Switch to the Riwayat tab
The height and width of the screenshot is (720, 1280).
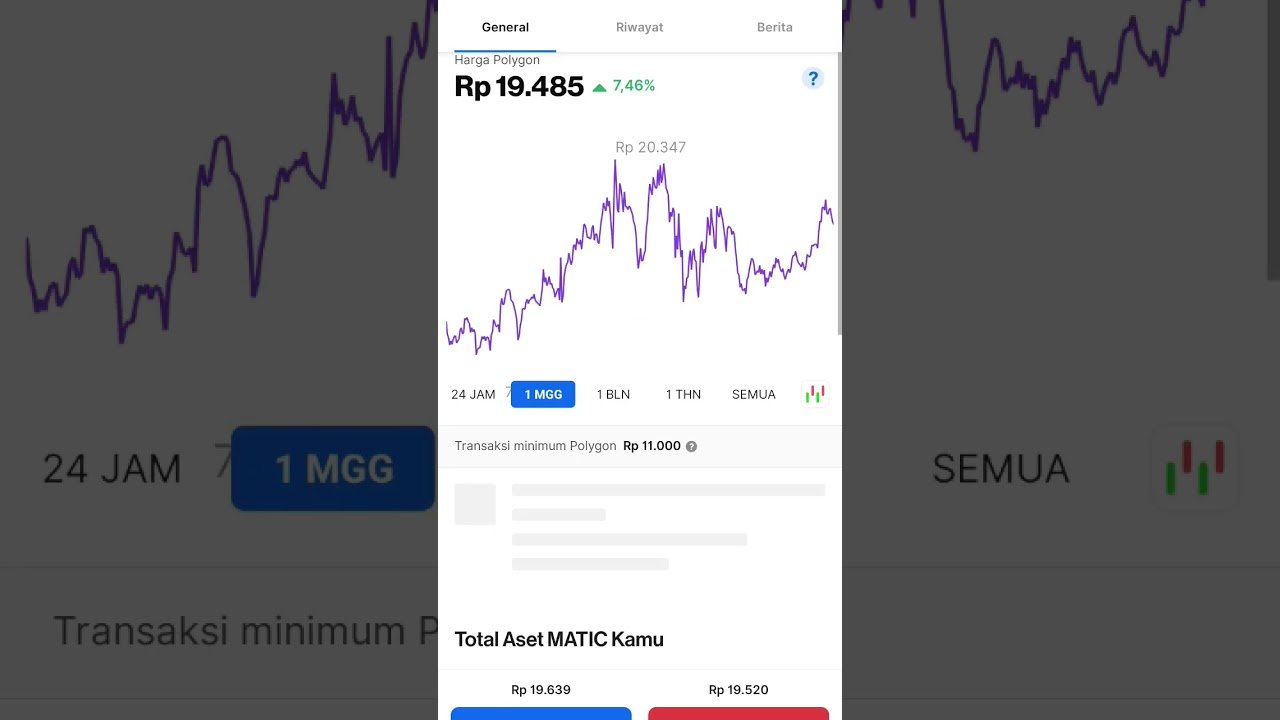click(639, 27)
